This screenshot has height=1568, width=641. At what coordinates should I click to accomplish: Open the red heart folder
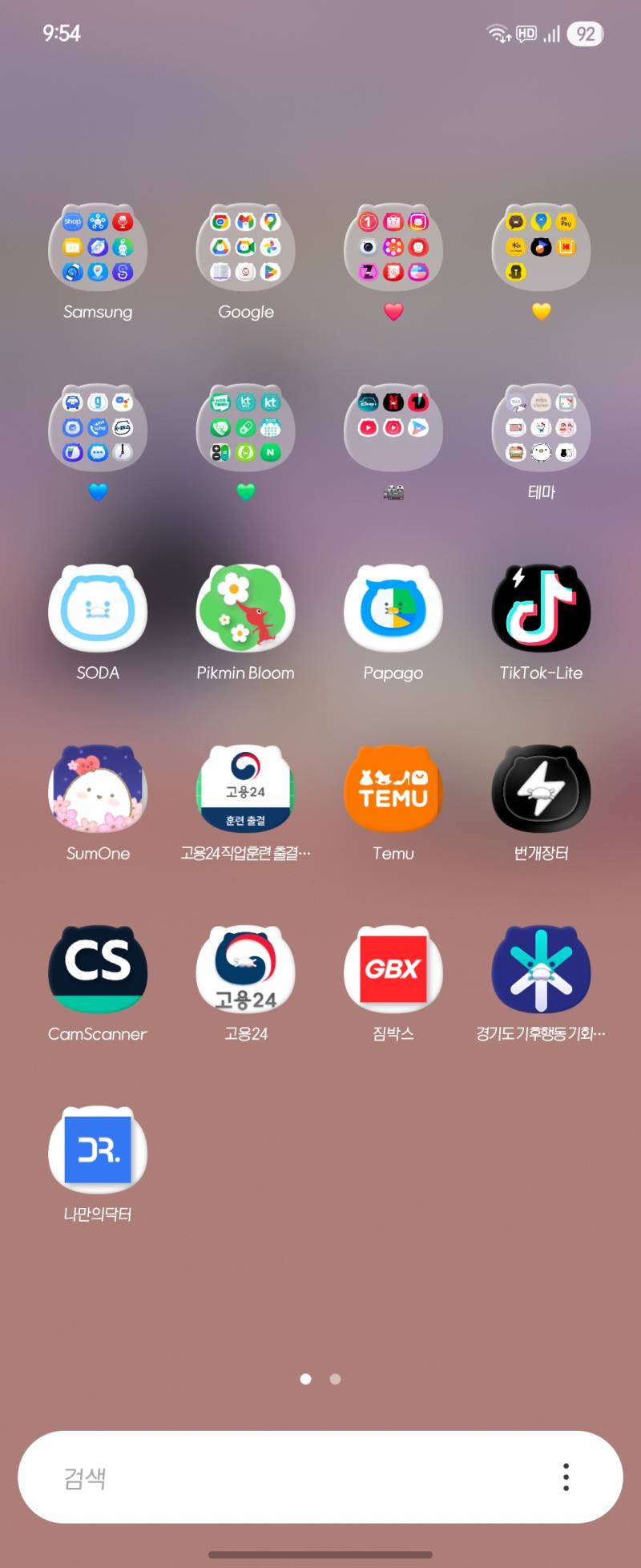click(x=393, y=247)
